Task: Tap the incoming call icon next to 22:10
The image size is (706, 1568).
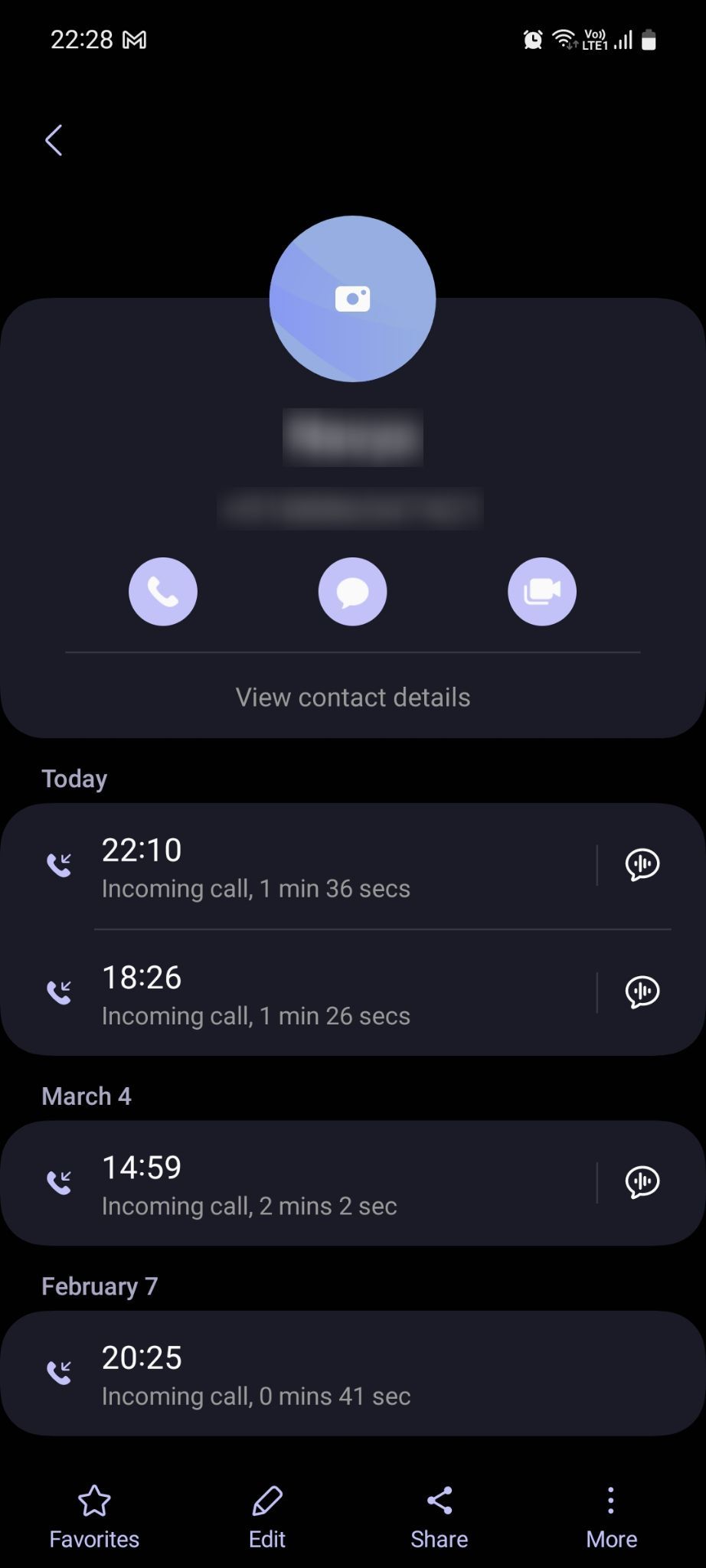Action: pyautogui.click(x=60, y=864)
